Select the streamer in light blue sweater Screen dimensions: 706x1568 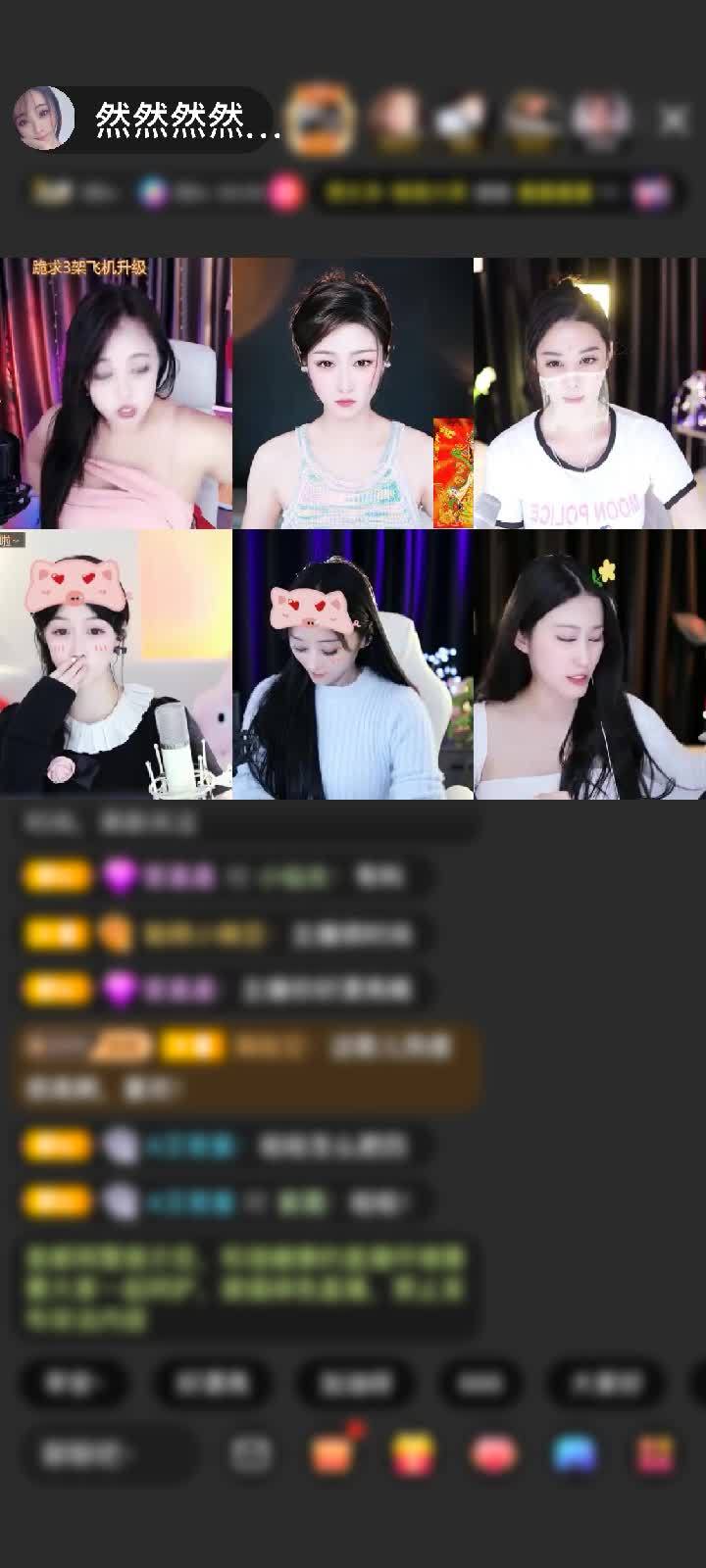coord(353,664)
